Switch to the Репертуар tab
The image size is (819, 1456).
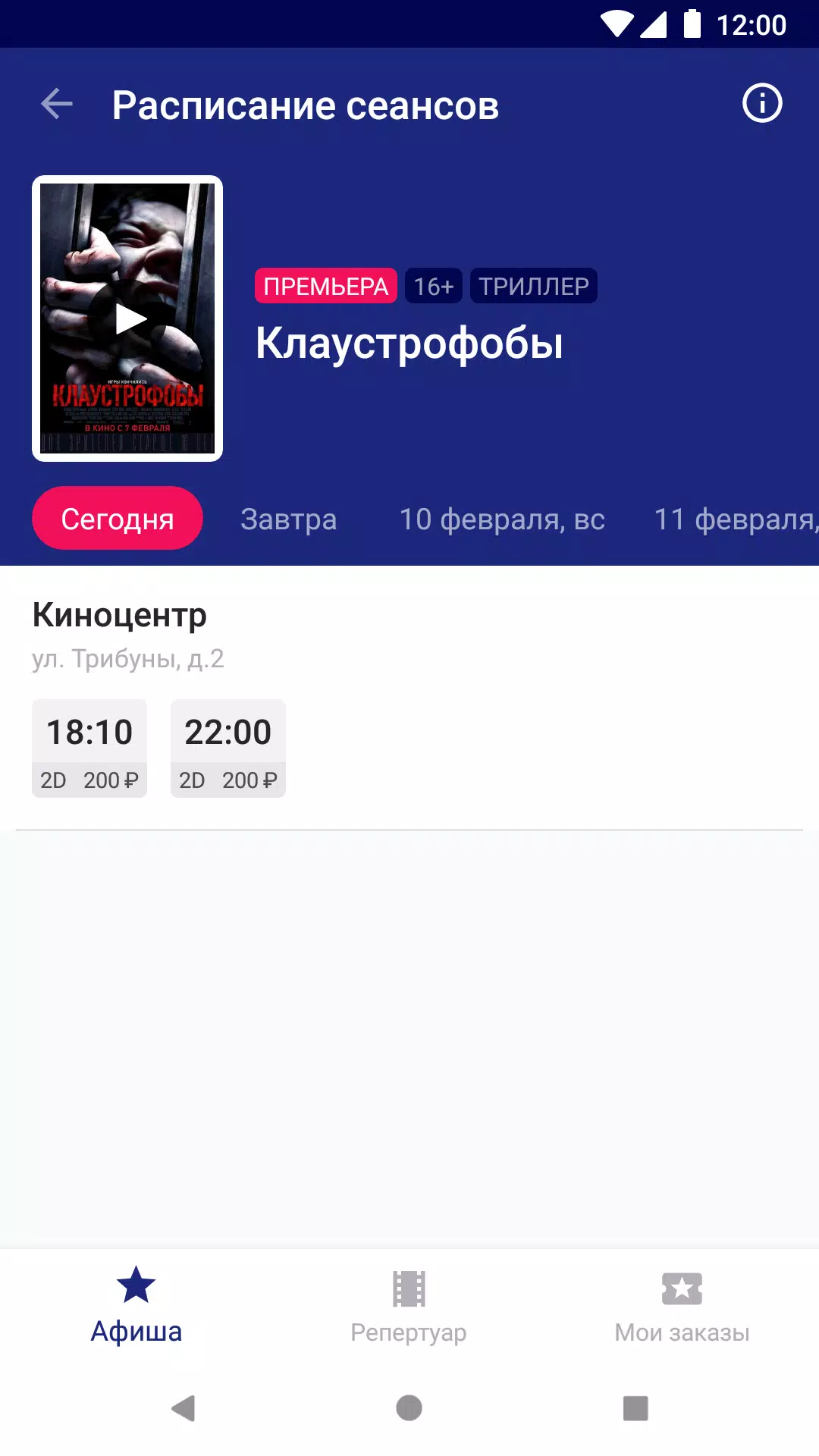click(409, 1304)
